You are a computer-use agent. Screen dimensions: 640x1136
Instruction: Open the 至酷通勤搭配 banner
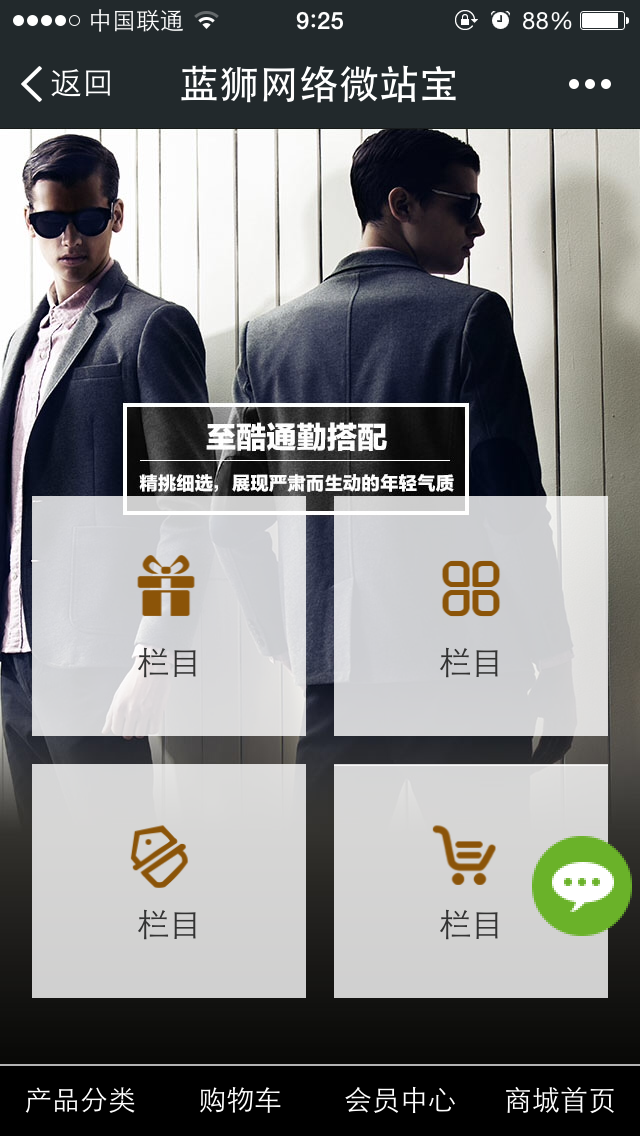[x=296, y=458]
